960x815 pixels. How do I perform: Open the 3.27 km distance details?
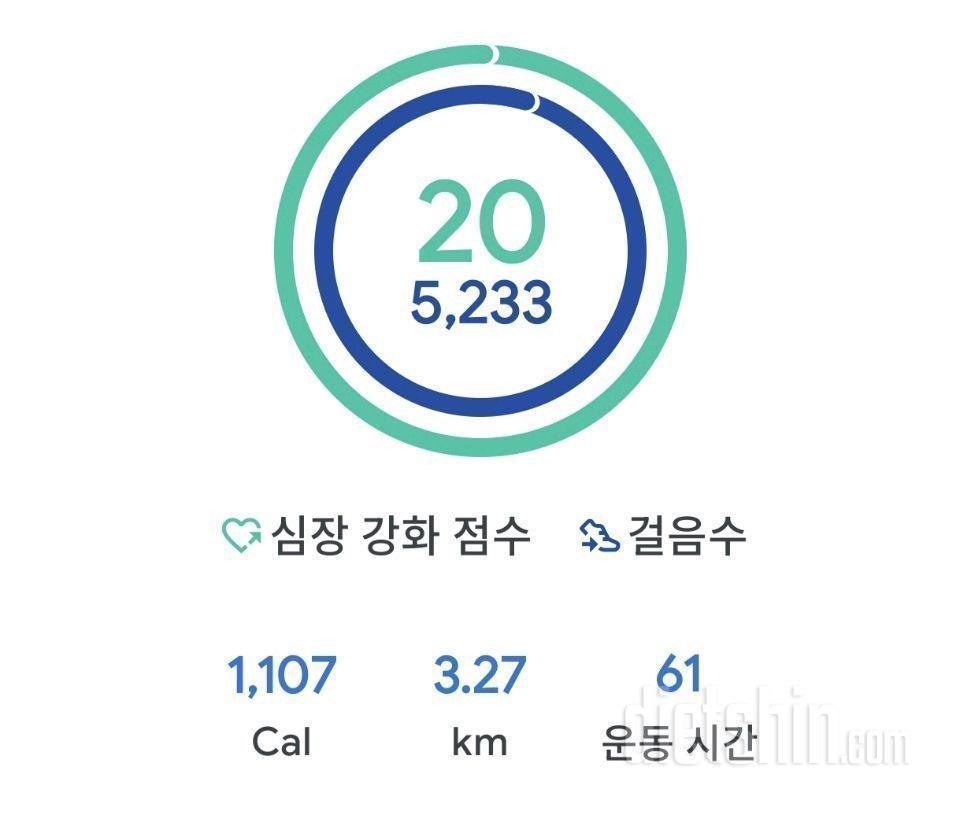pos(479,705)
